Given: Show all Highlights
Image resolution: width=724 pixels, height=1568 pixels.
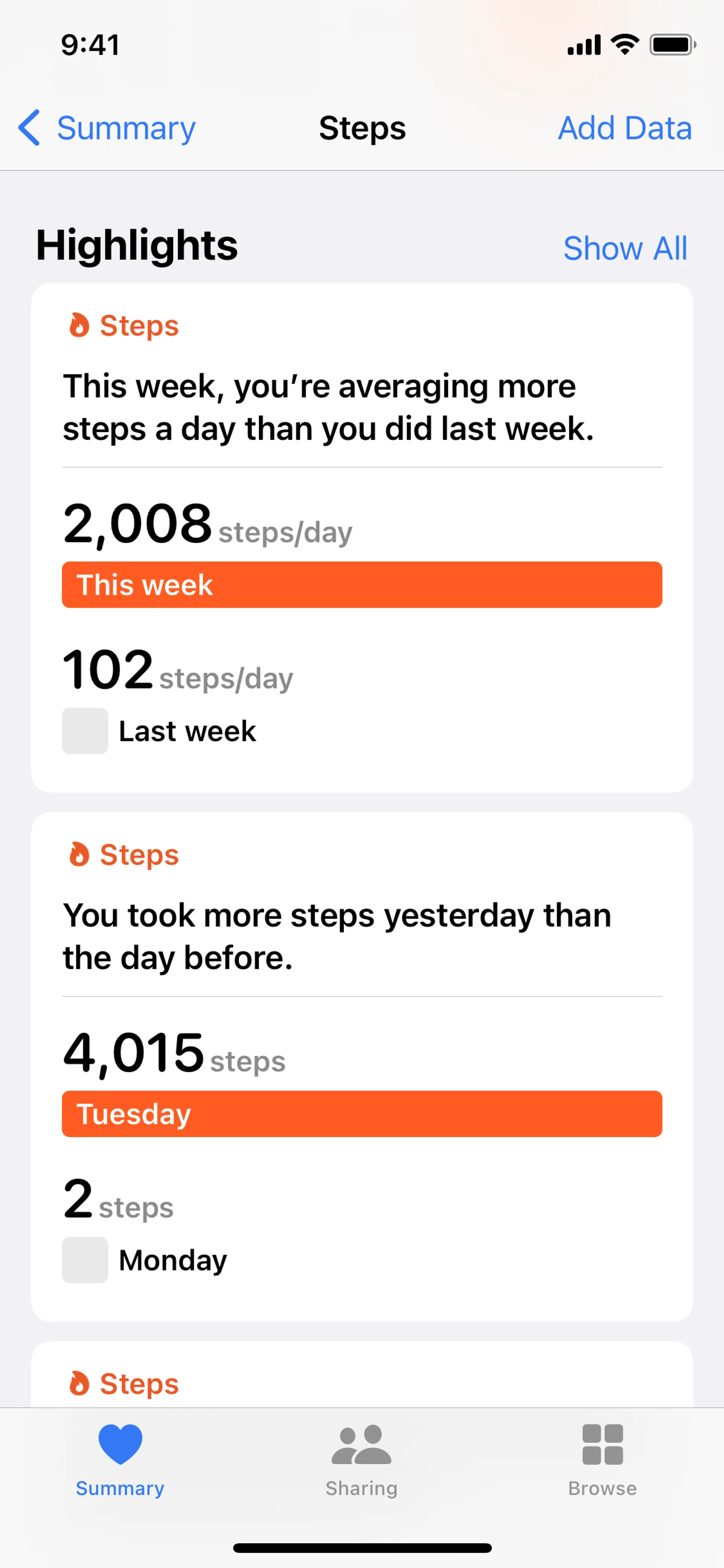Looking at the screenshot, I should tap(625, 248).
